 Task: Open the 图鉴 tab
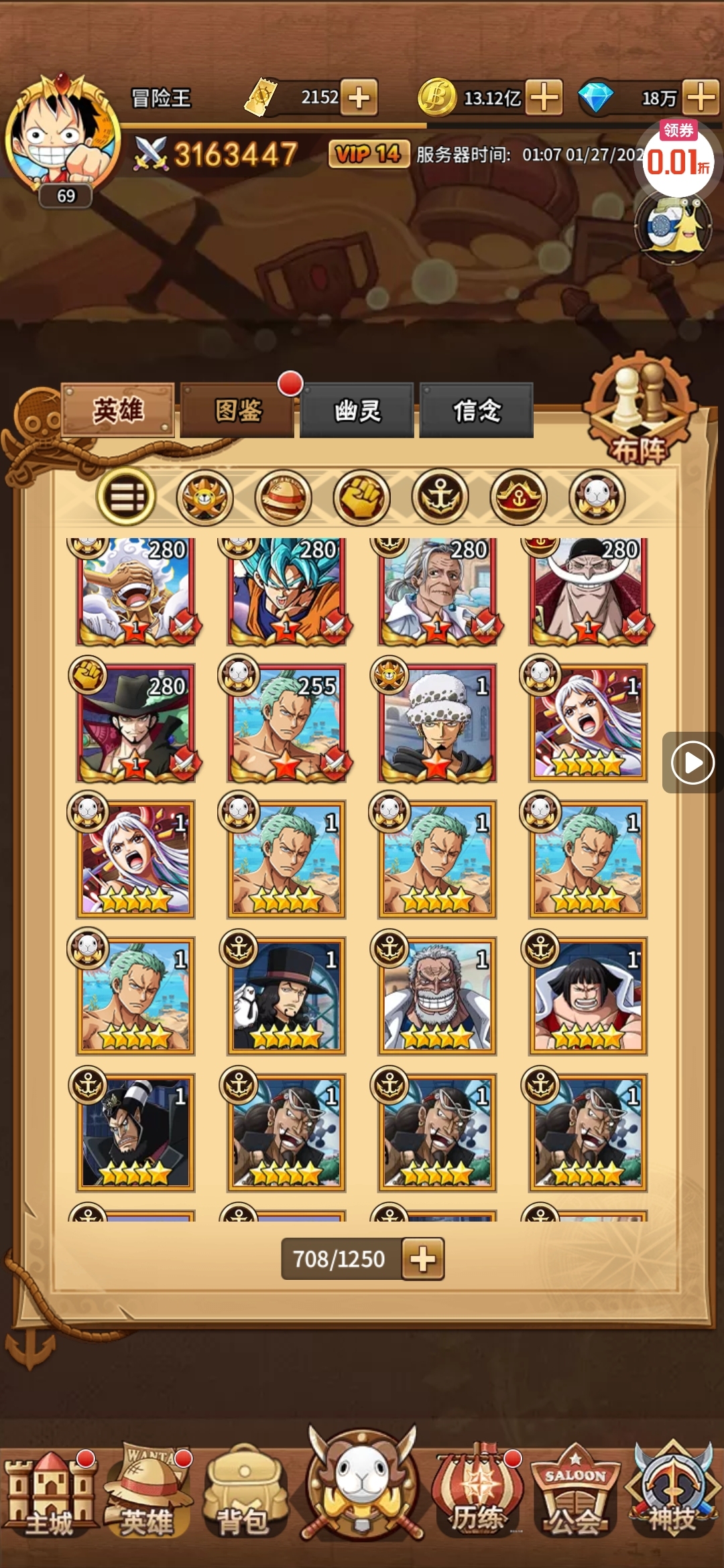coord(237,410)
